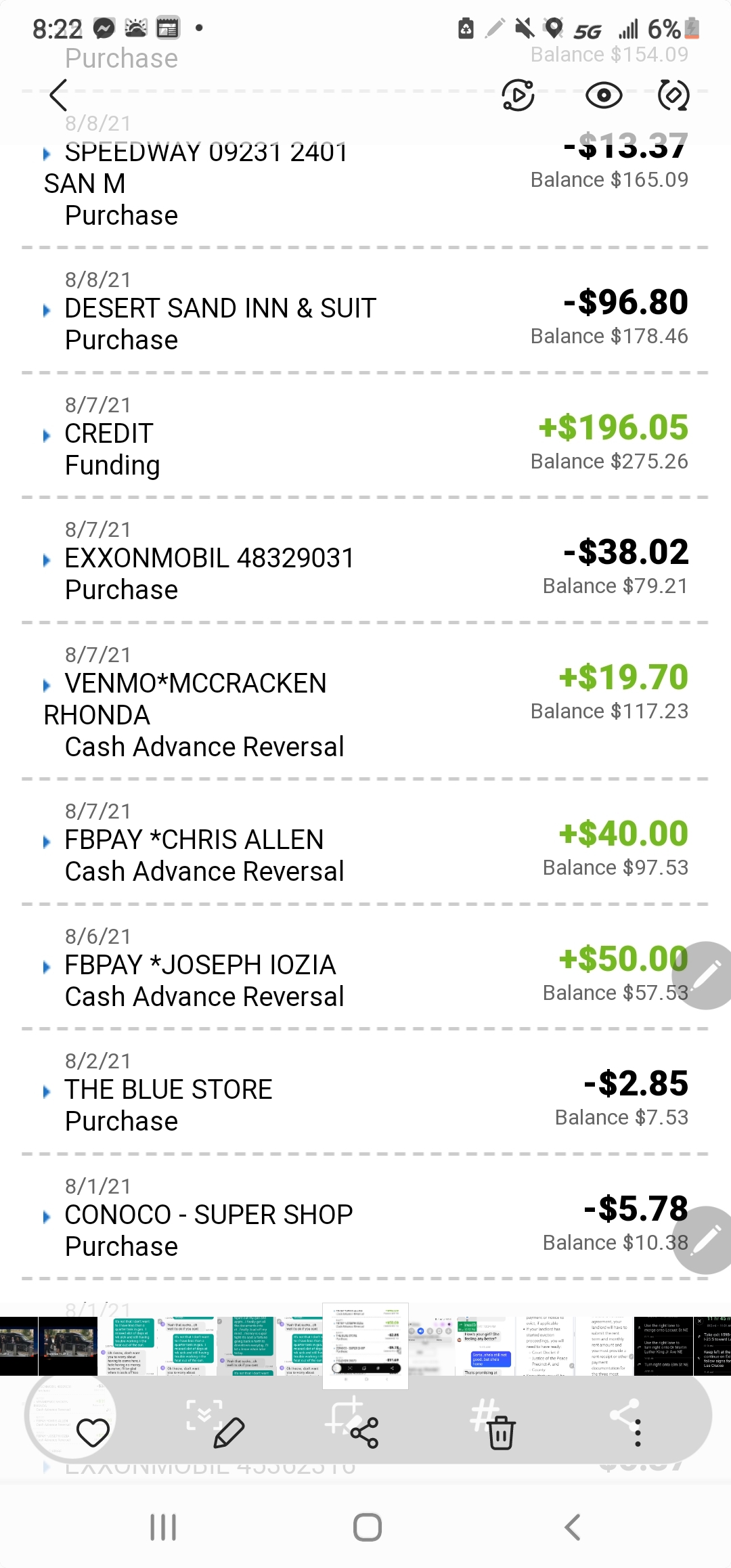Open the eye-shaped vision icon
Screen dimensions: 731x1568
click(604, 95)
